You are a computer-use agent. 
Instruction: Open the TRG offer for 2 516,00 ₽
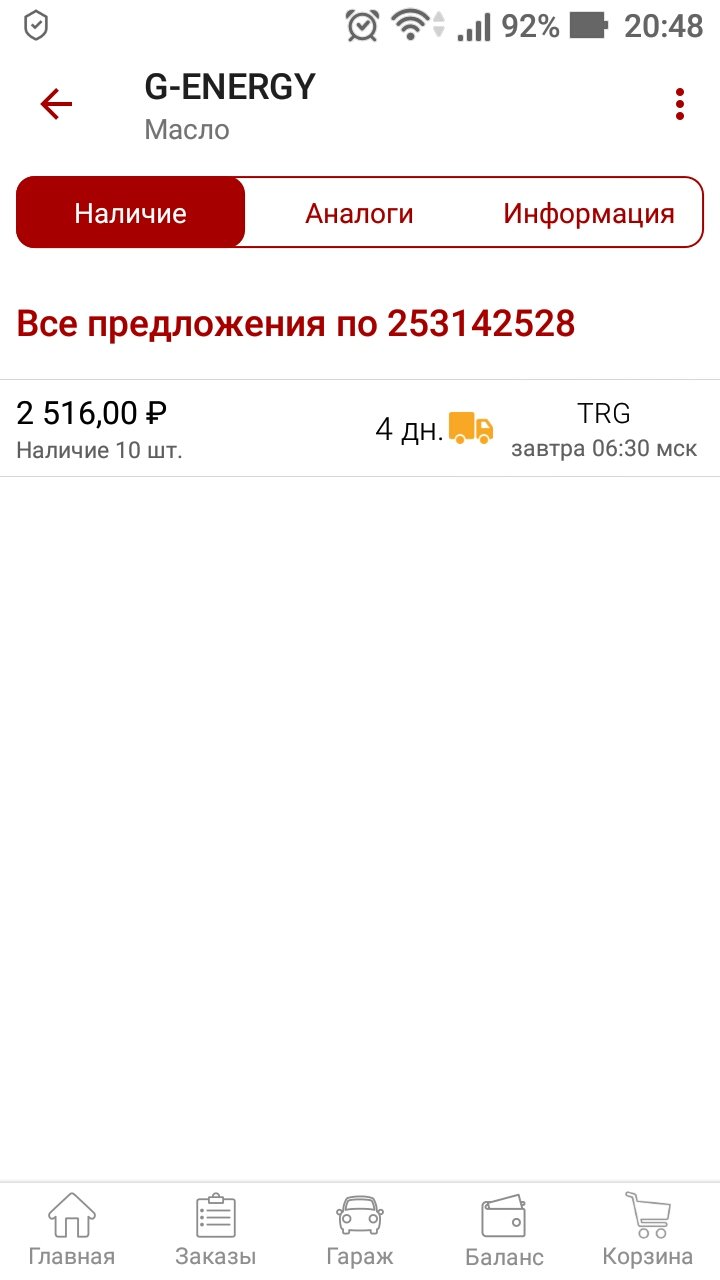[x=360, y=428]
